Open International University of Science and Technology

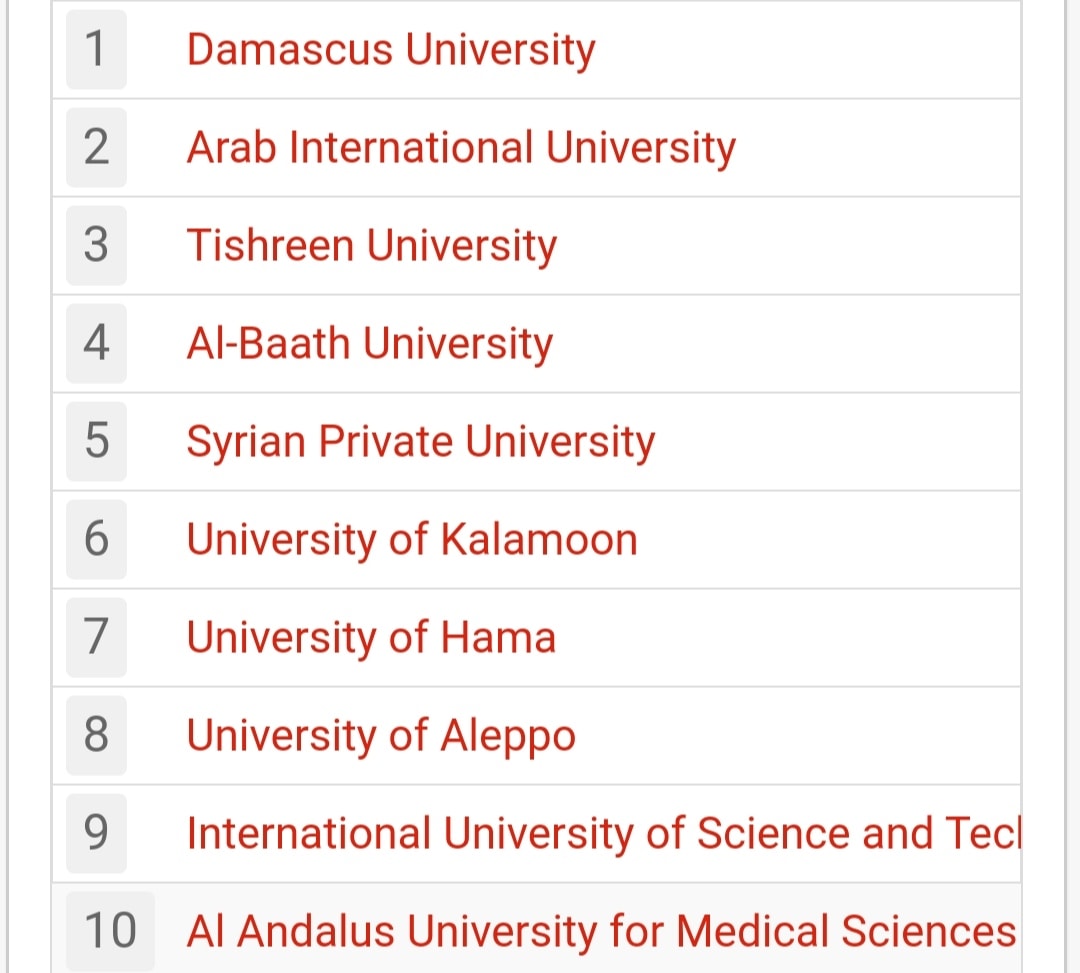pyautogui.click(x=603, y=833)
